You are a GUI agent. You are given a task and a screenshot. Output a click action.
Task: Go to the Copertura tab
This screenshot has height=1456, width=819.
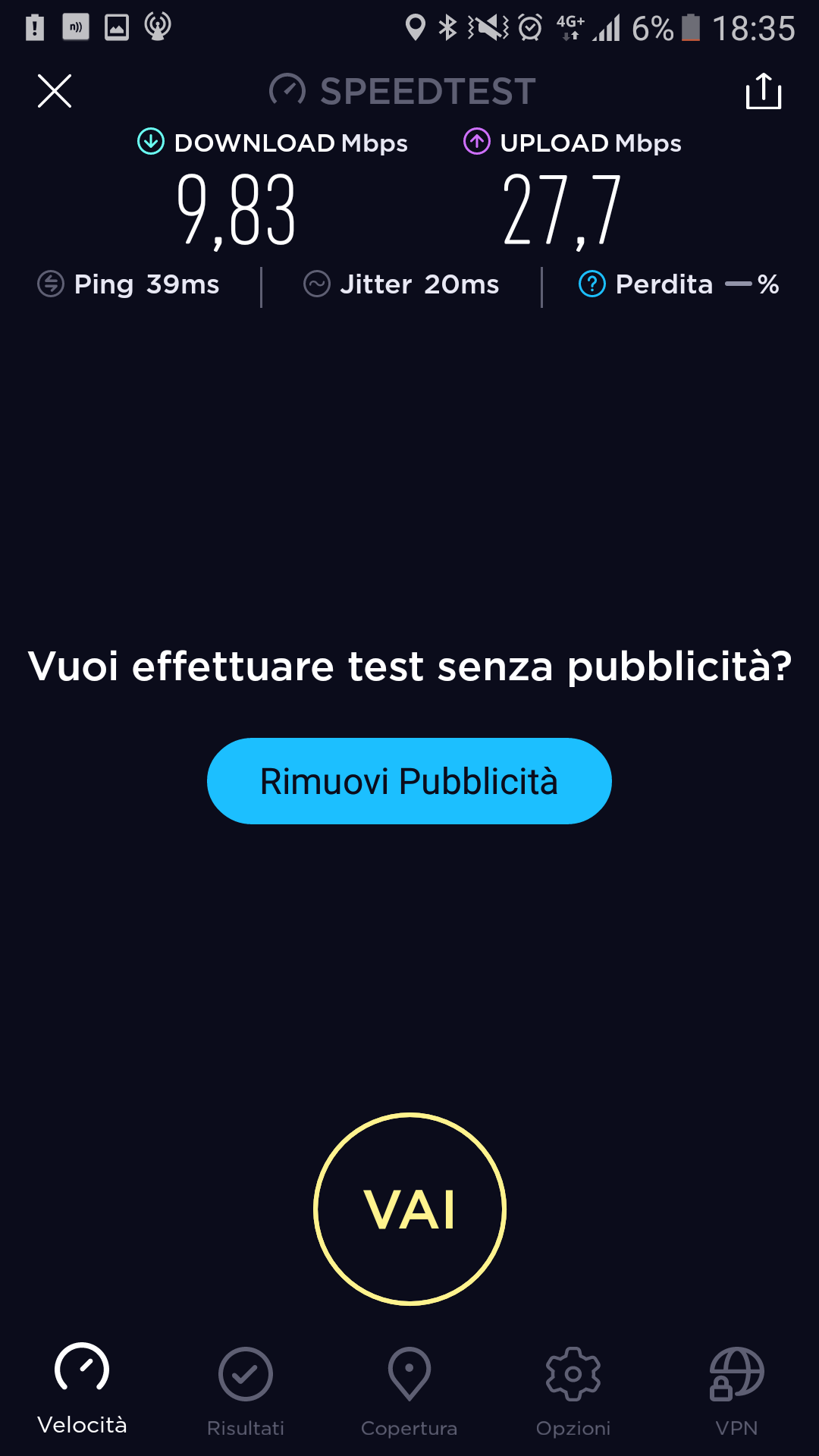click(409, 1392)
